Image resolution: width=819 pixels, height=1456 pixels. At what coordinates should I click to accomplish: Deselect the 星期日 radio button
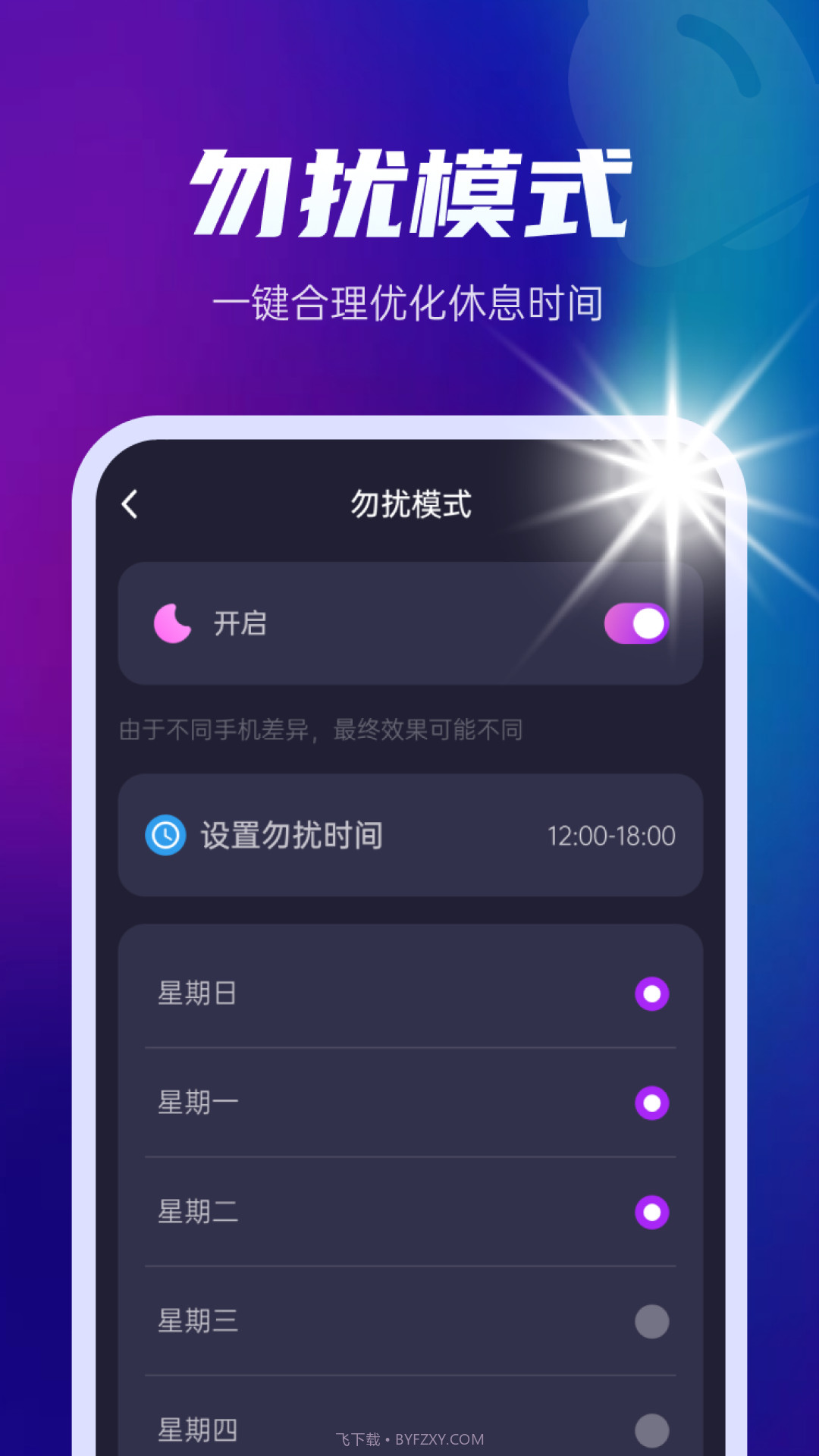(x=652, y=994)
